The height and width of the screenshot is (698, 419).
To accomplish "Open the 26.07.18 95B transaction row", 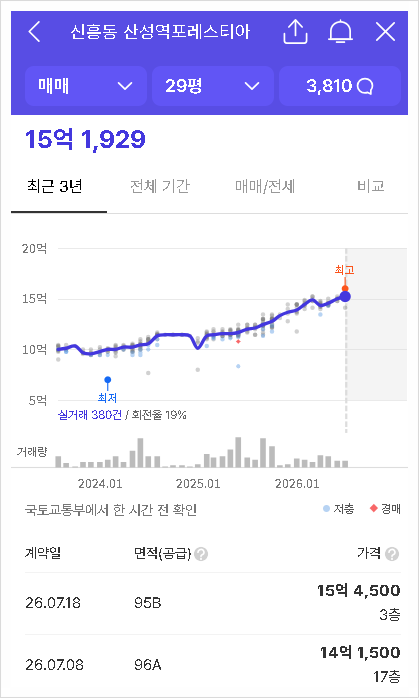I will [x=213, y=603].
